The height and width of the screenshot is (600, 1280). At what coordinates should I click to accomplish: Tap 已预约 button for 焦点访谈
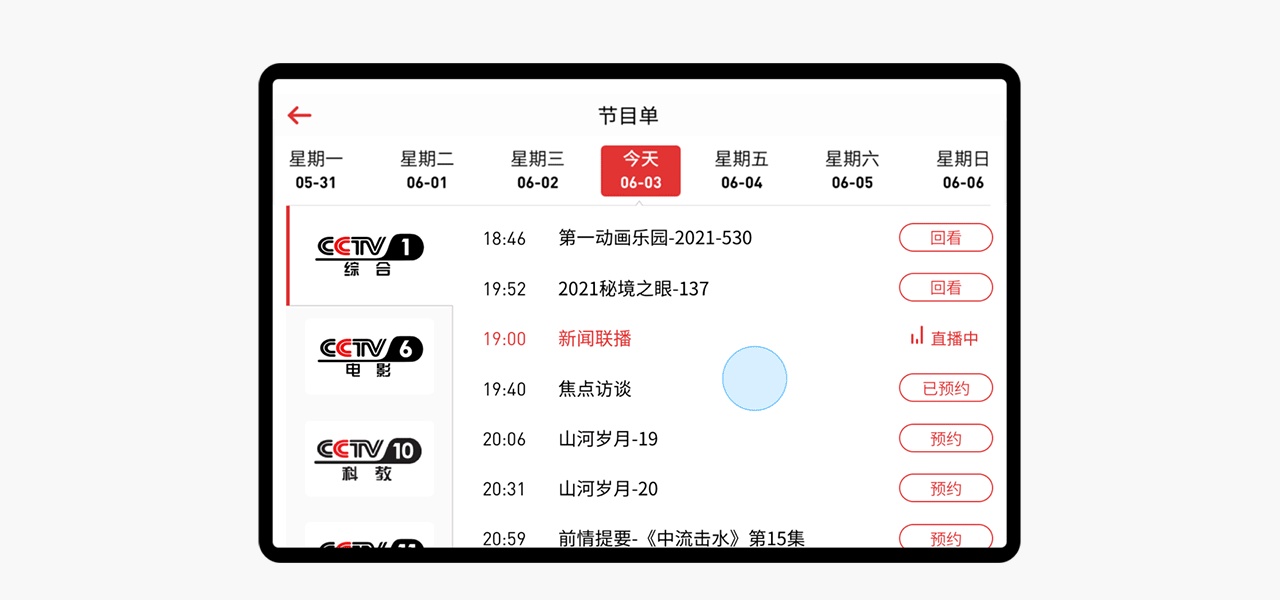(945, 388)
